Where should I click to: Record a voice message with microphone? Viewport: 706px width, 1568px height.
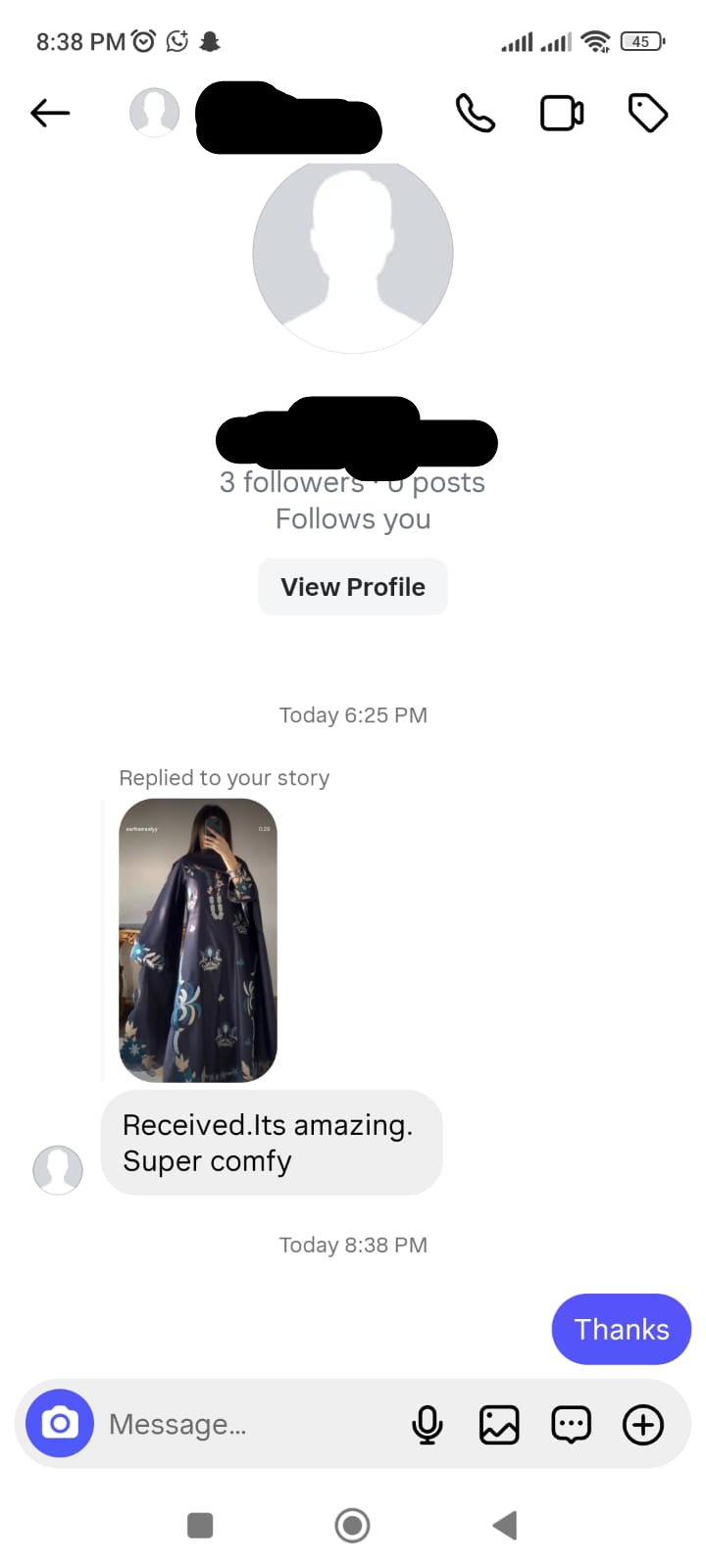point(428,1425)
